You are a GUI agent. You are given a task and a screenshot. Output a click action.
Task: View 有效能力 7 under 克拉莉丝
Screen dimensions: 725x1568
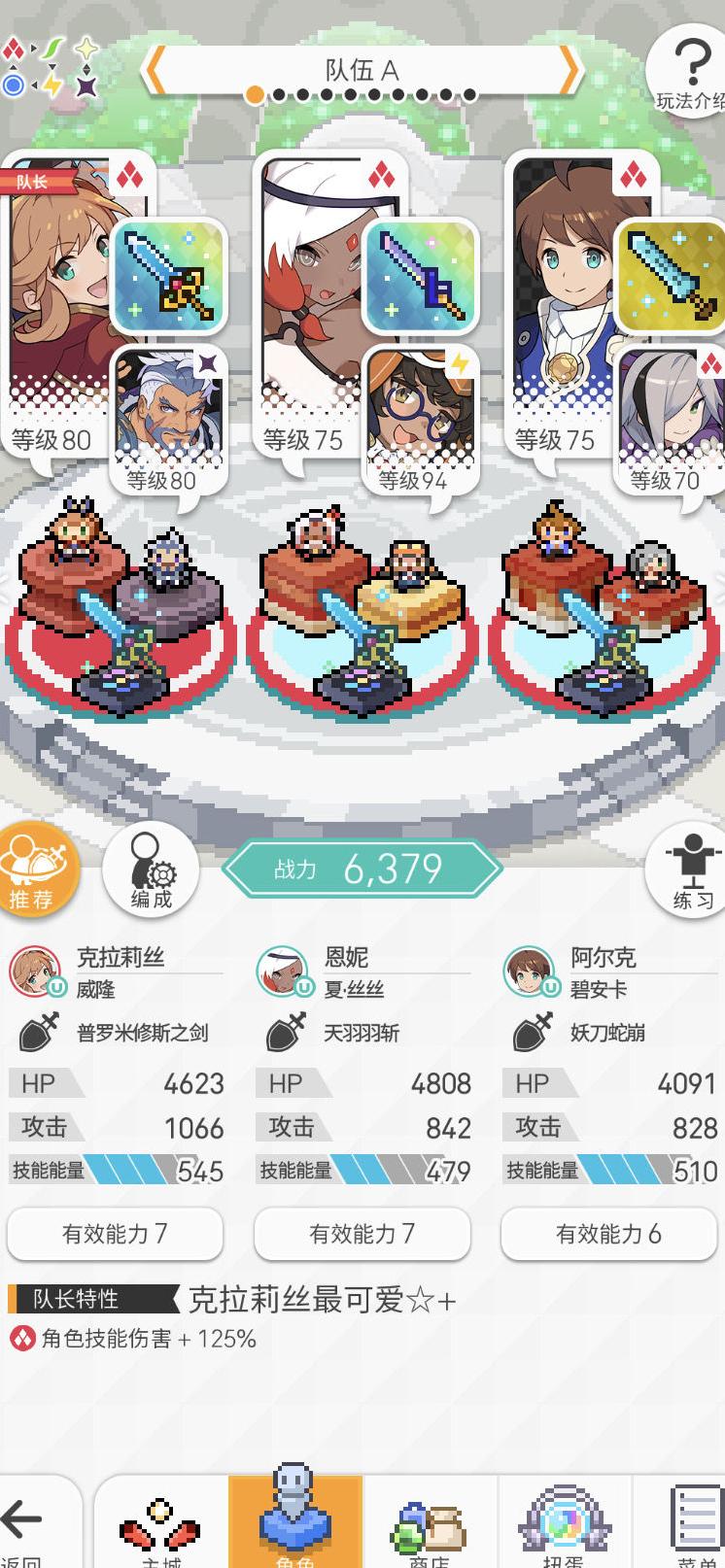coord(115,1234)
